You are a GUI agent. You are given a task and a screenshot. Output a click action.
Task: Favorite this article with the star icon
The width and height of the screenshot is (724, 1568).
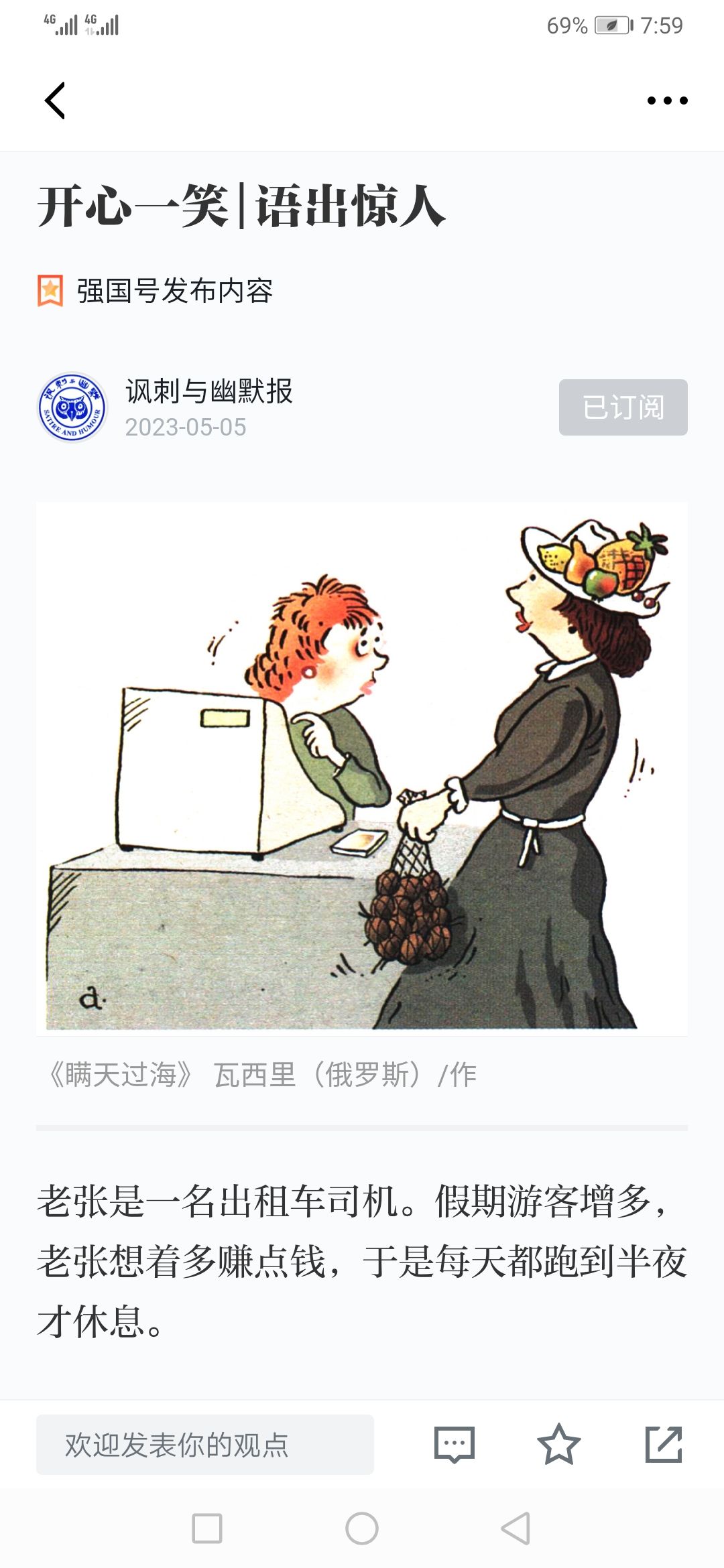coord(558,1445)
